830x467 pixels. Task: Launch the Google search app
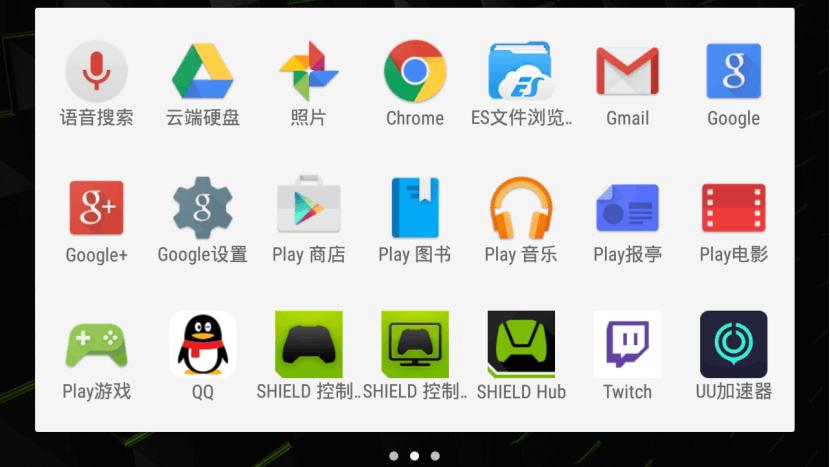pos(733,73)
